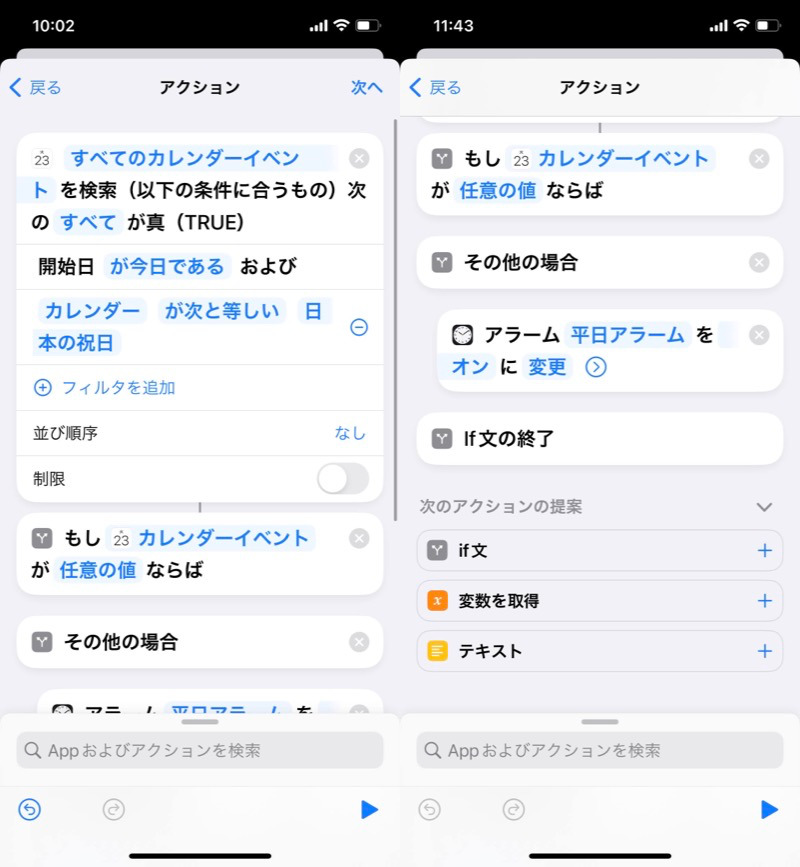This screenshot has height=867, width=800.
Task: Delete the calendar event search action
Action: [x=359, y=158]
